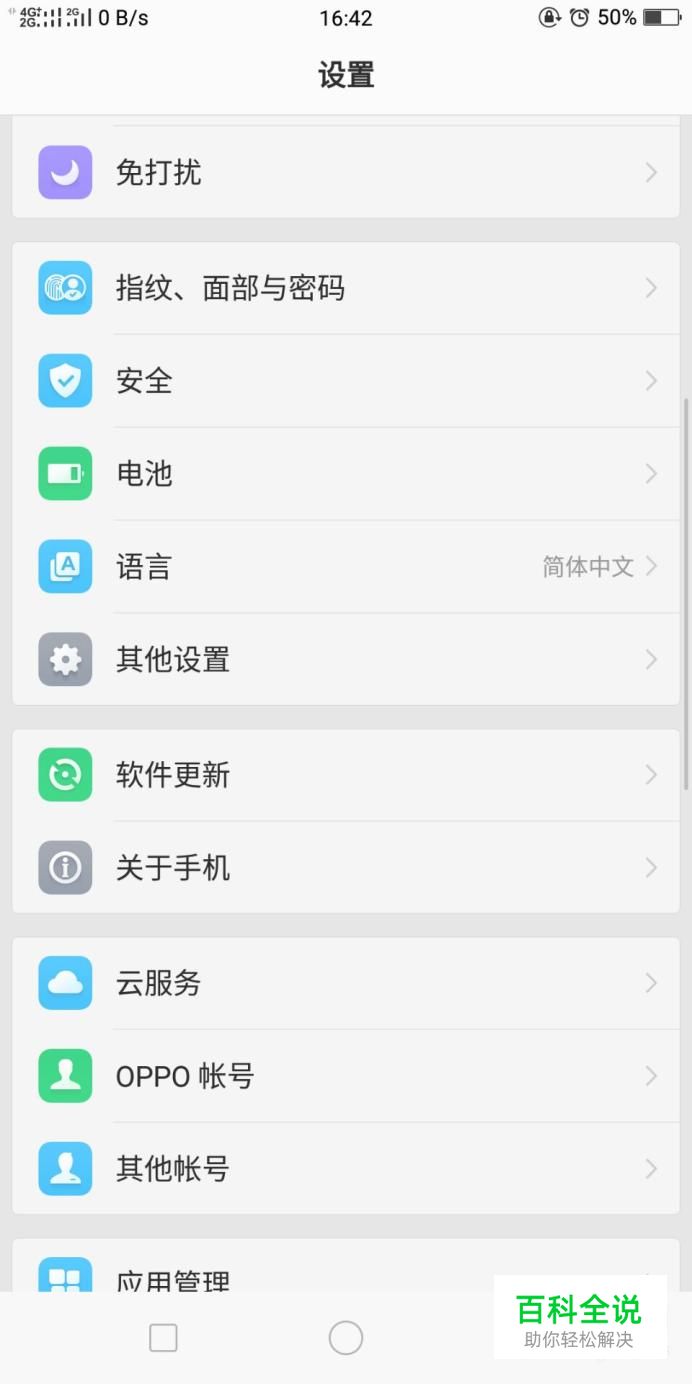Open the 免打扰 settings row
The height and width of the screenshot is (1384, 692).
[x=346, y=173]
